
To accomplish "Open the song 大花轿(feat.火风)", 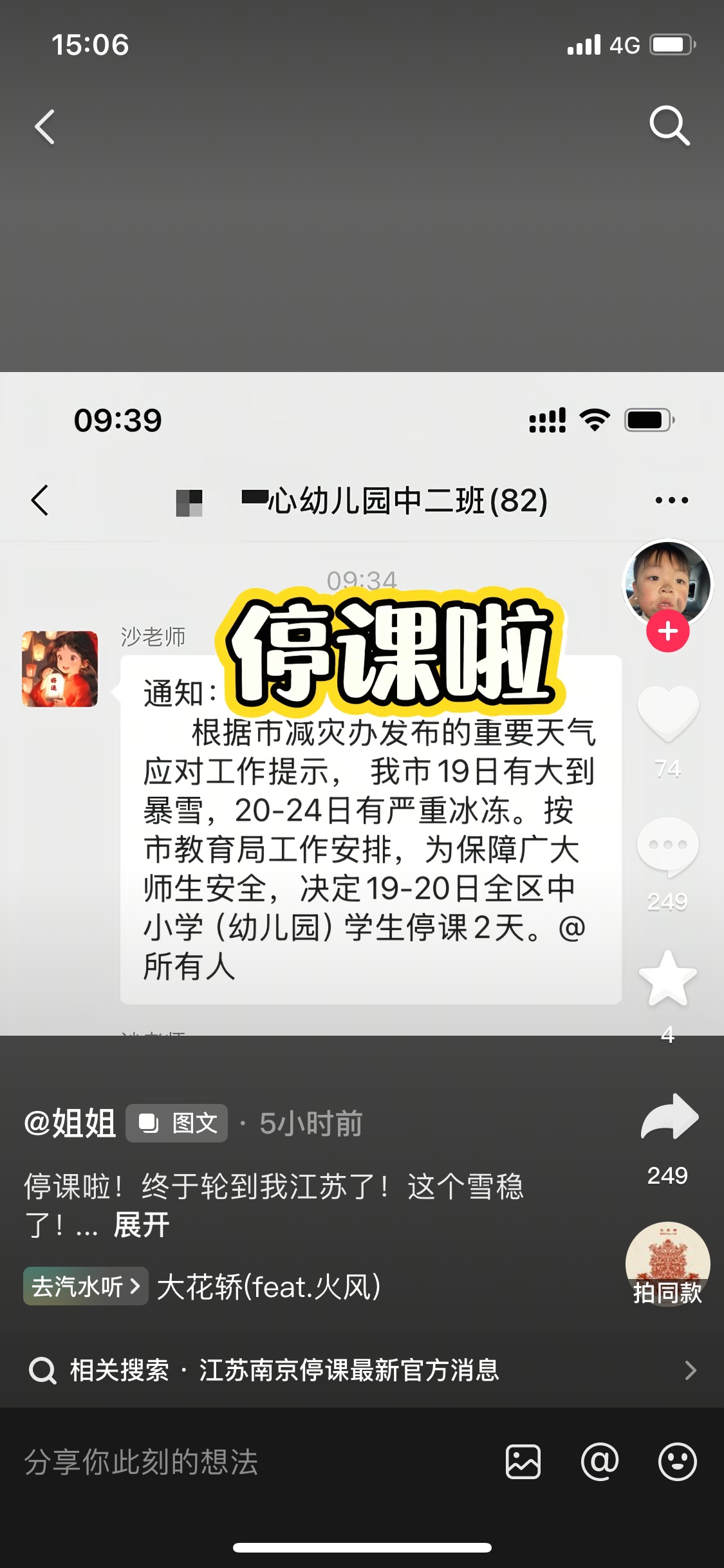I will point(269,1287).
